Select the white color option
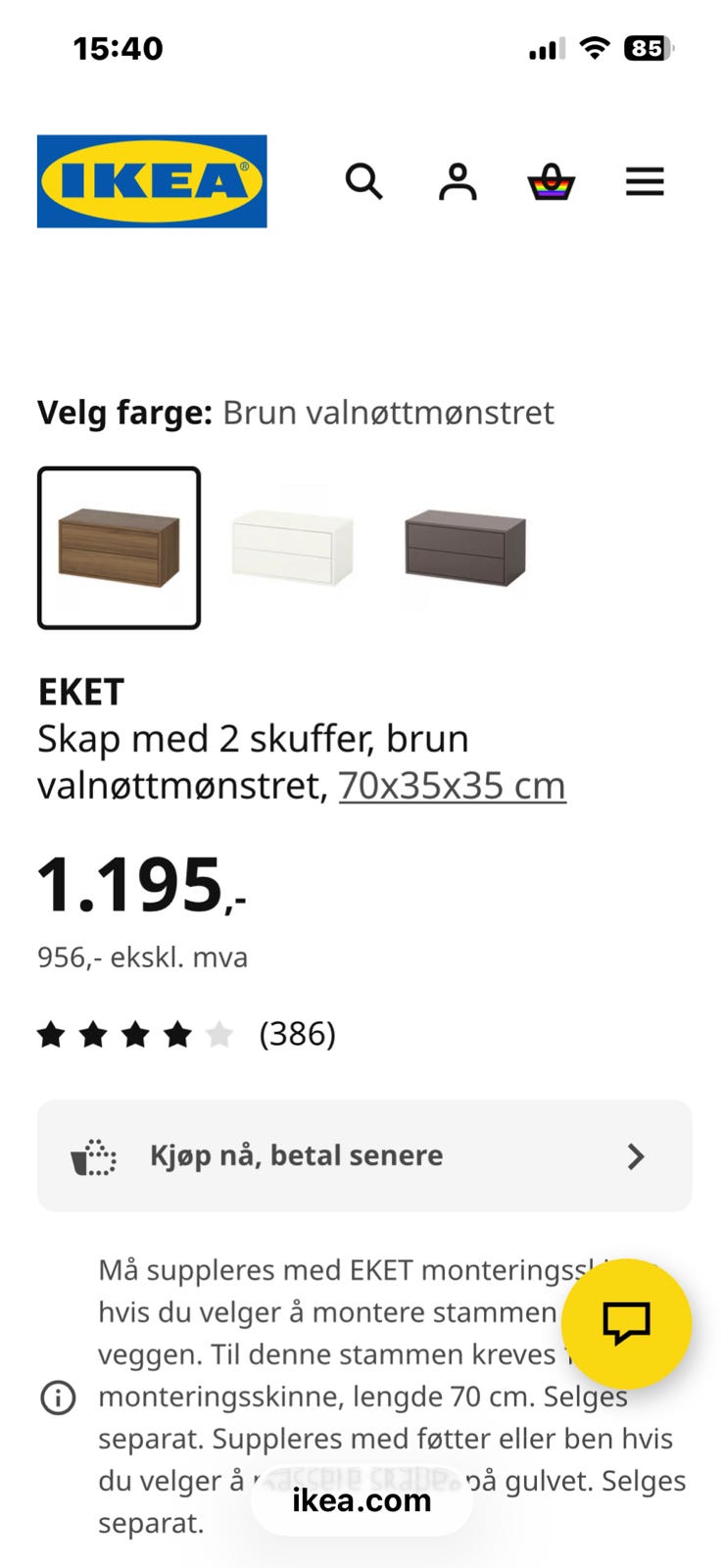Screen dimensions: 724x1568 pyautogui.click(x=292, y=548)
